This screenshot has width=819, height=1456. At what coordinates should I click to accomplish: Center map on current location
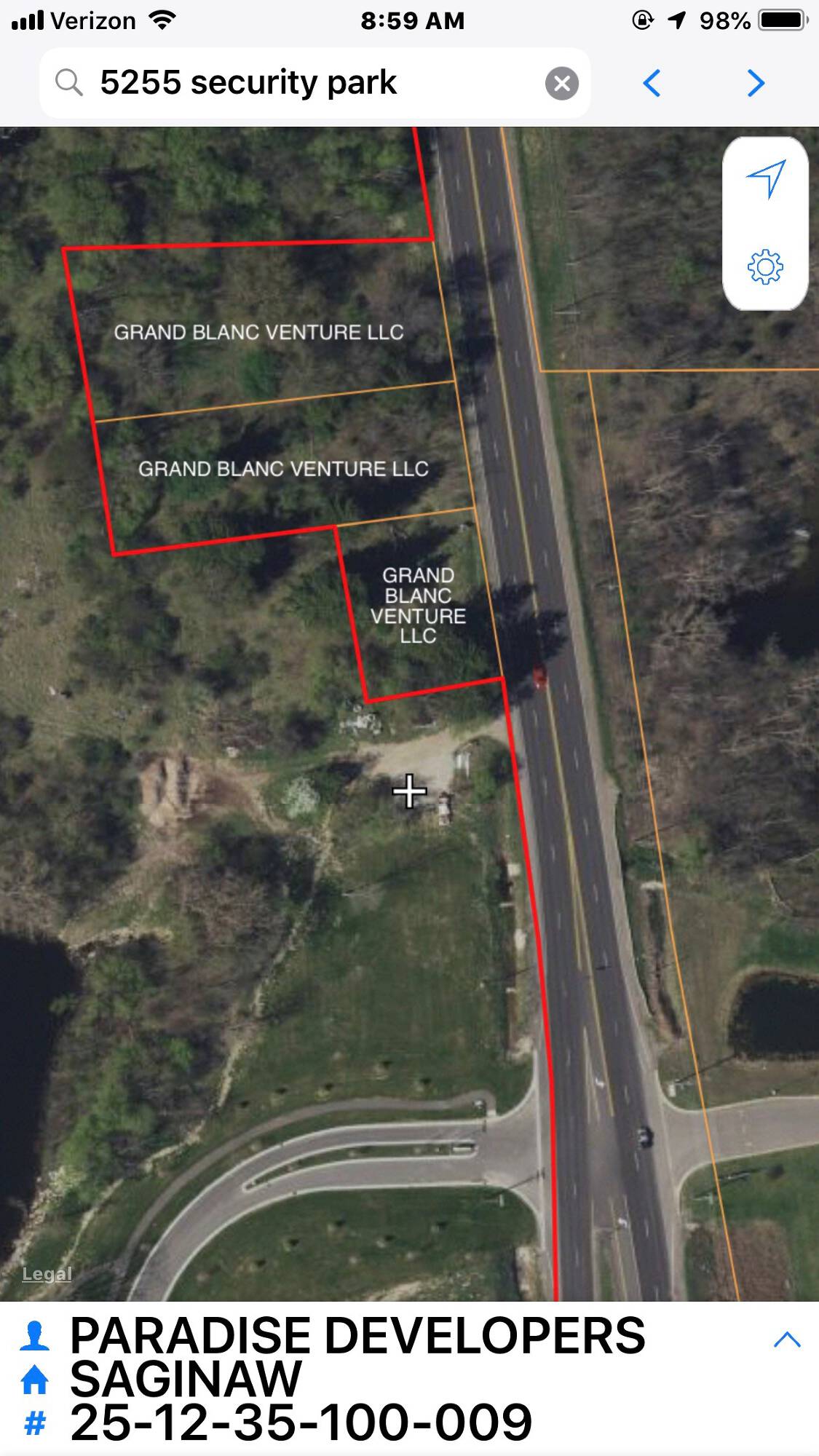click(x=766, y=178)
